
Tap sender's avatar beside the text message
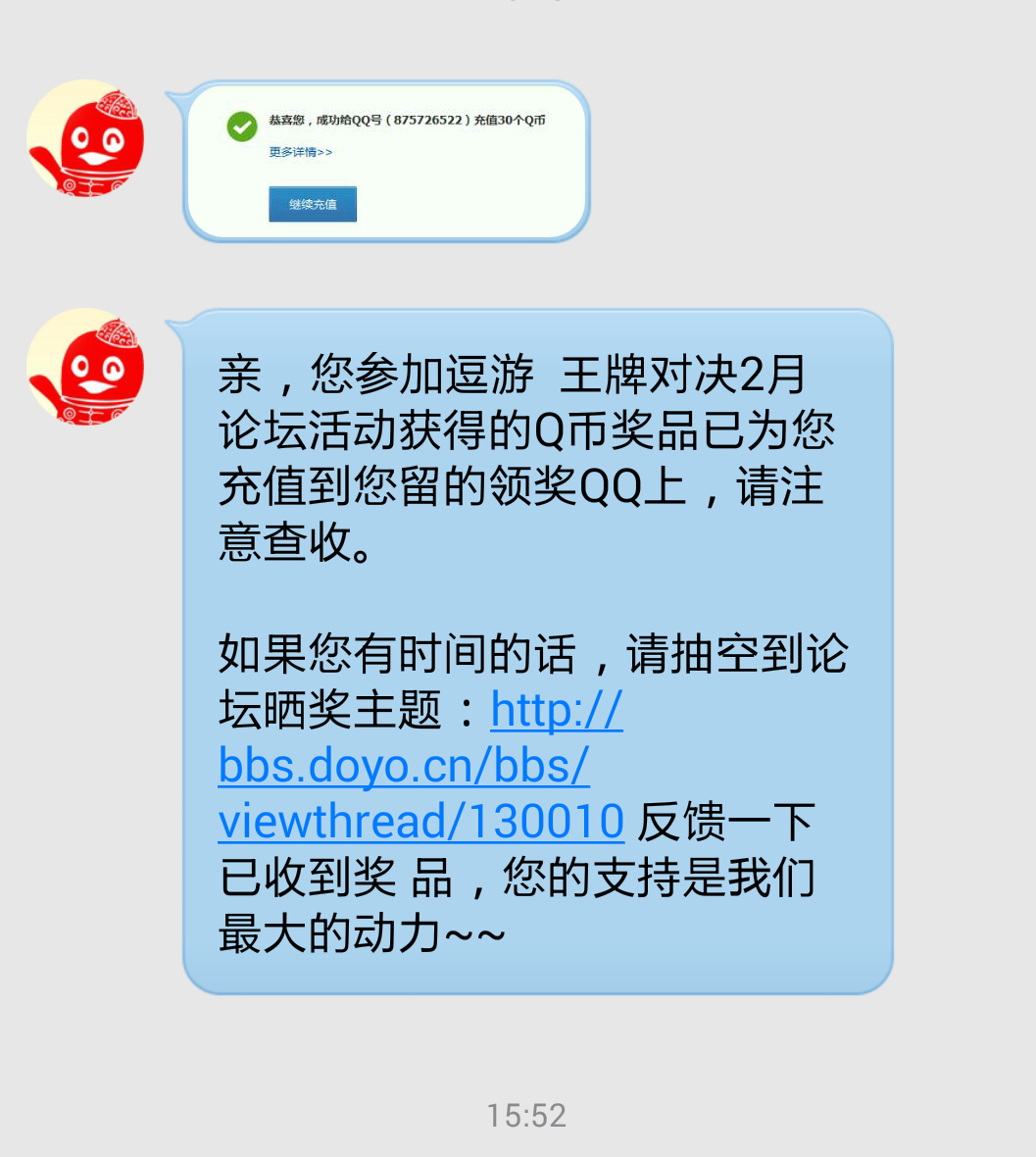[86, 367]
